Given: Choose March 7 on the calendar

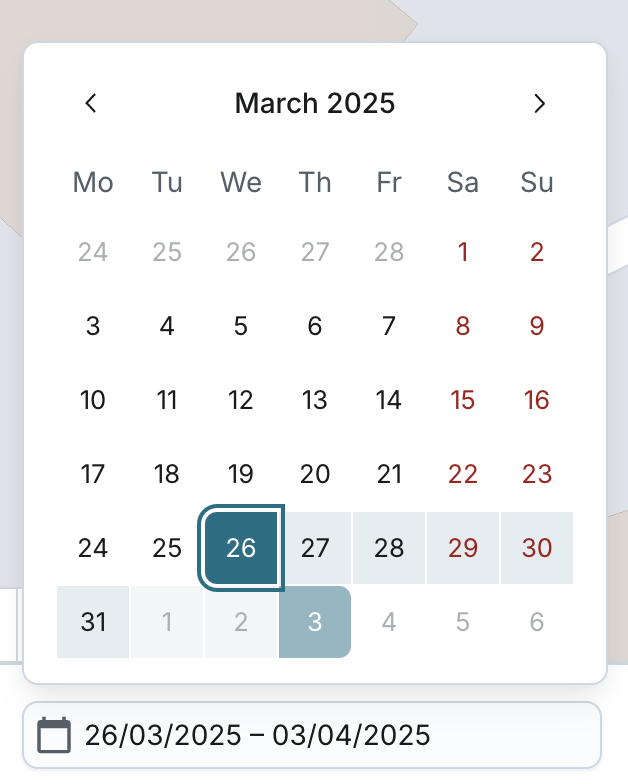Looking at the screenshot, I should (389, 326).
